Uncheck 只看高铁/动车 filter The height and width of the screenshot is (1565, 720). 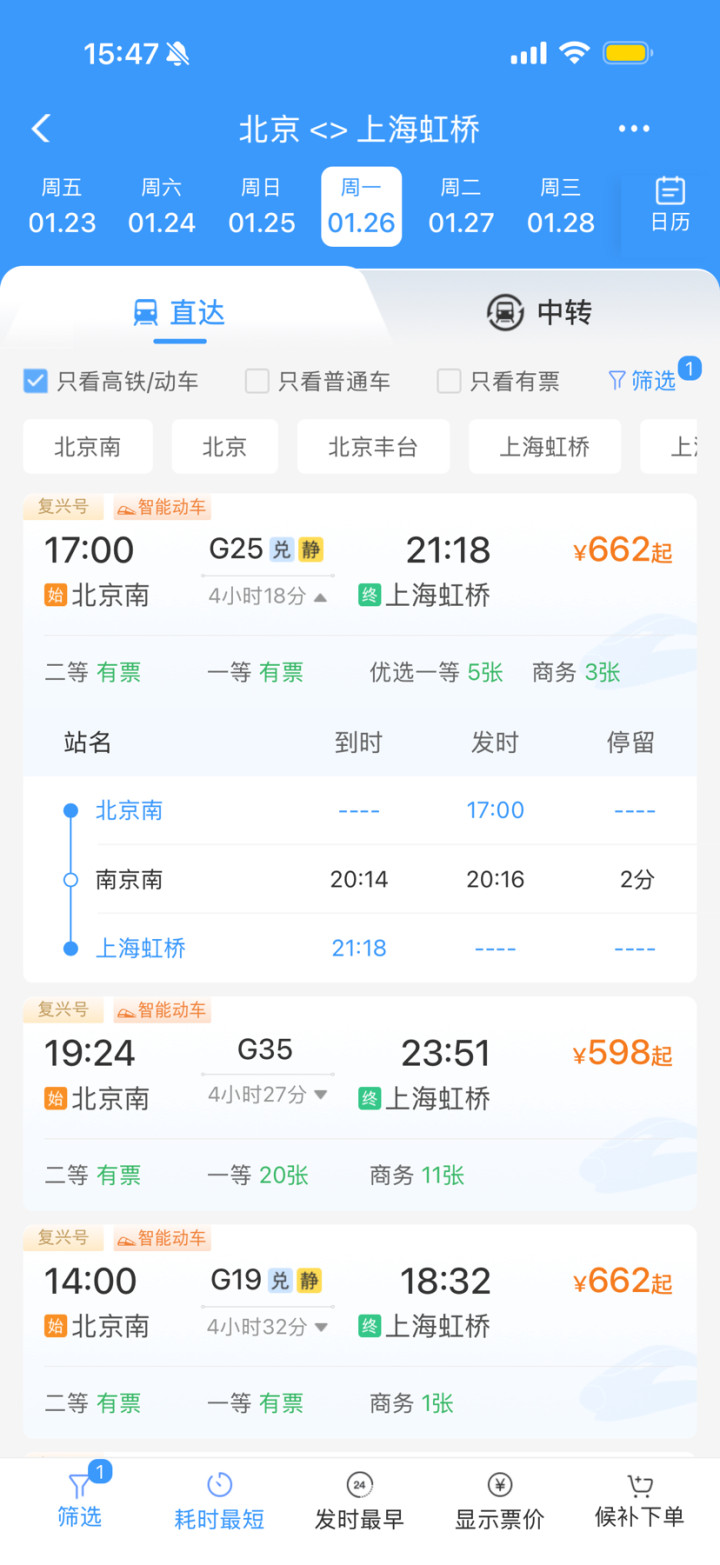tap(36, 381)
